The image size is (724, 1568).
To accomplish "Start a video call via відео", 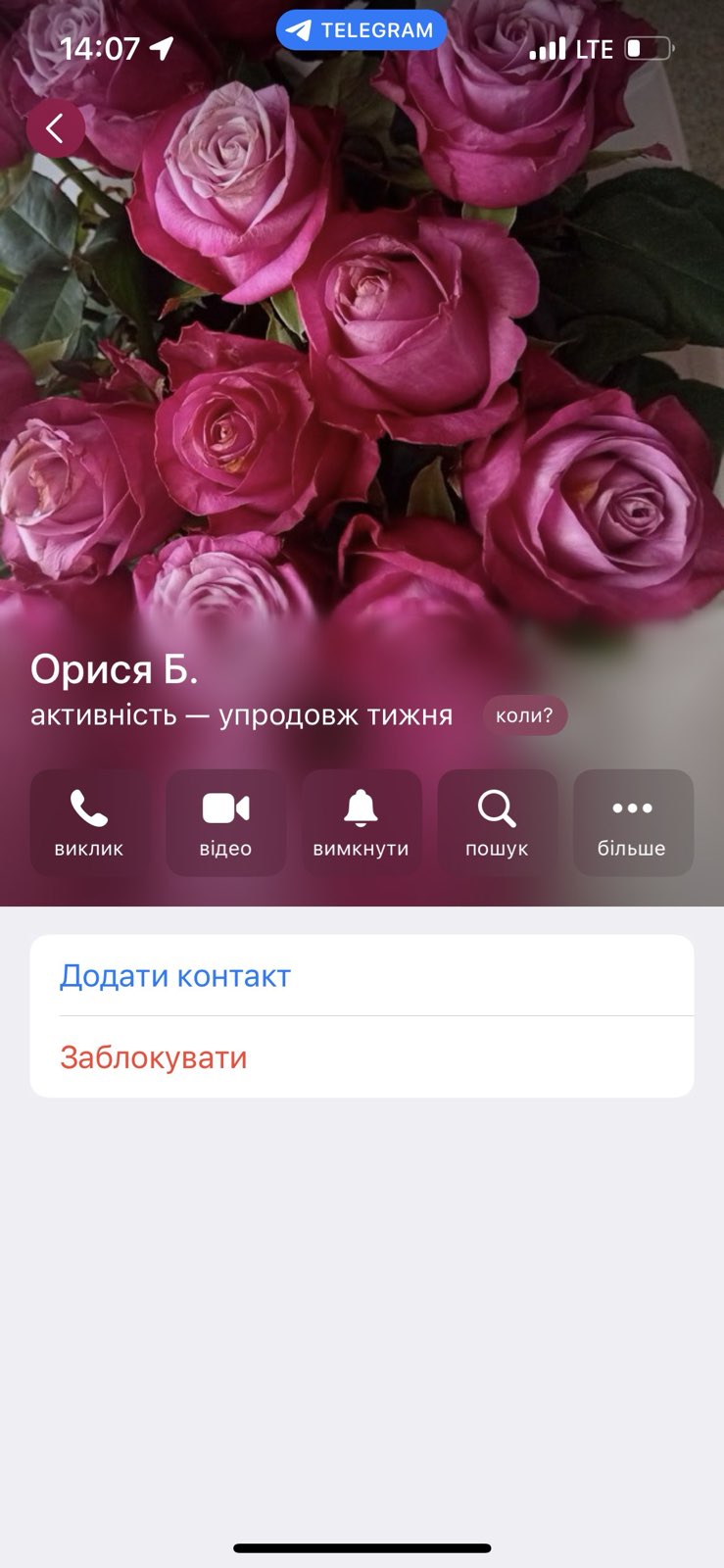I will click(225, 822).
